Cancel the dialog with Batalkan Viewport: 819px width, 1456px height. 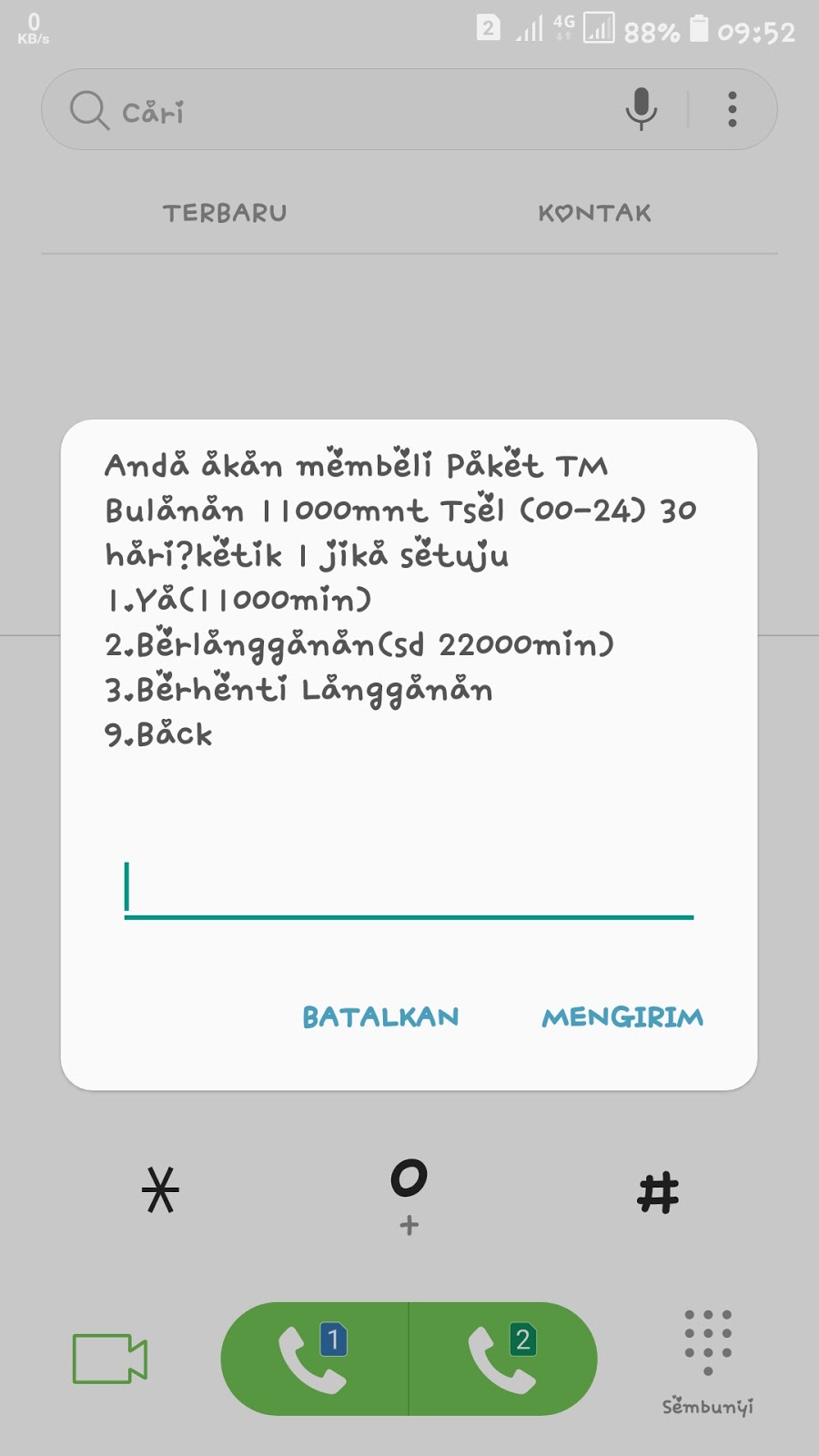(x=380, y=1016)
